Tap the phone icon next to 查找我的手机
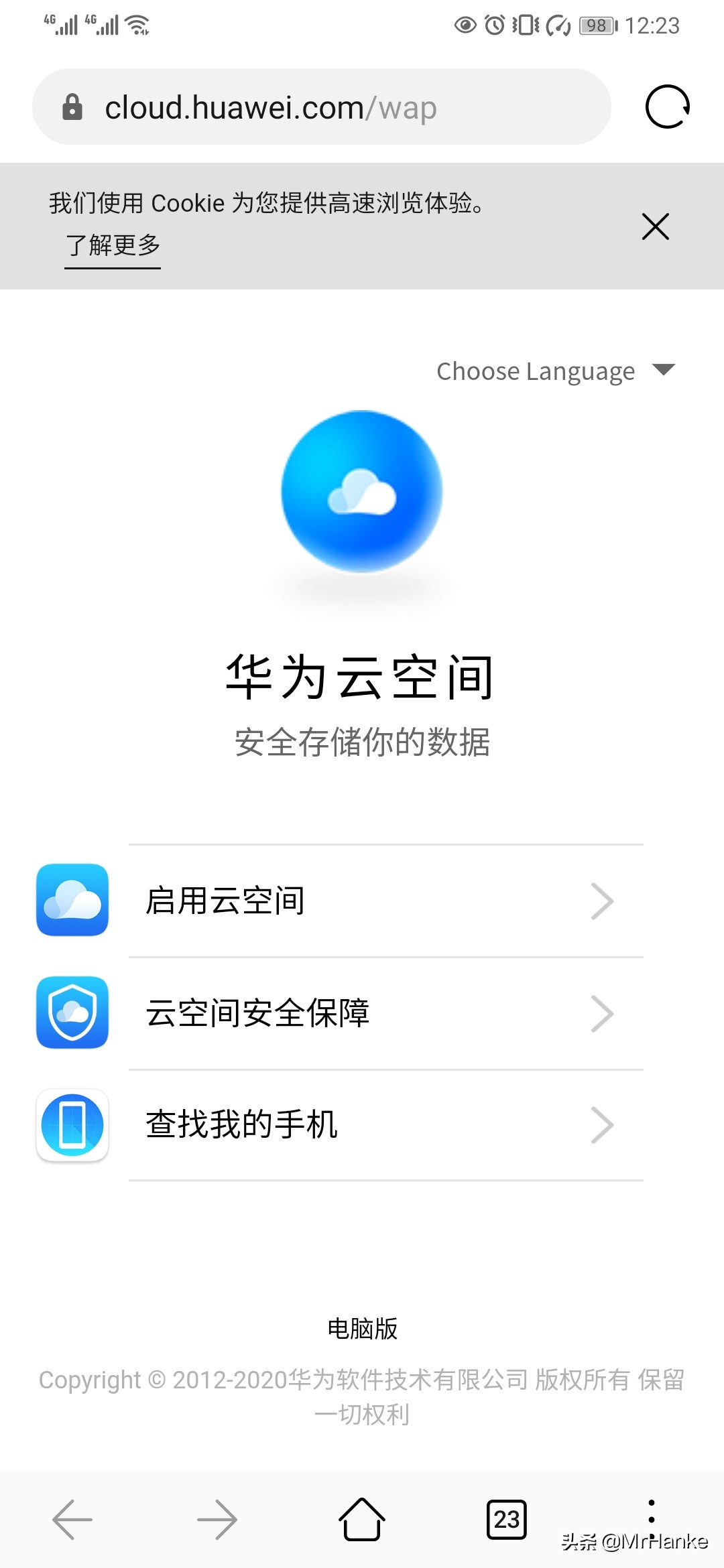The height and width of the screenshot is (1568, 724). tap(72, 1126)
